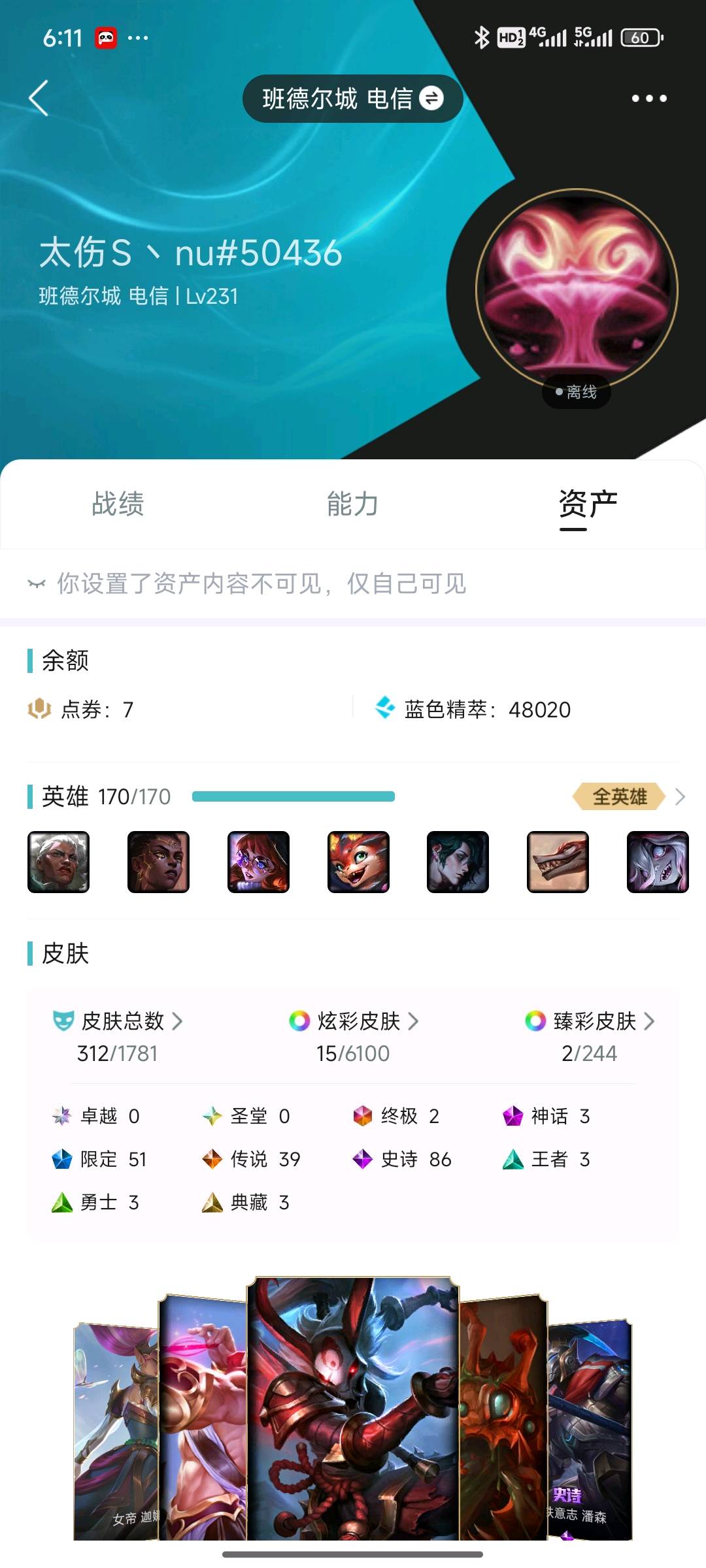706x1568 pixels.
Task: Go back using the top-left arrow
Action: pyautogui.click(x=39, y=98)
